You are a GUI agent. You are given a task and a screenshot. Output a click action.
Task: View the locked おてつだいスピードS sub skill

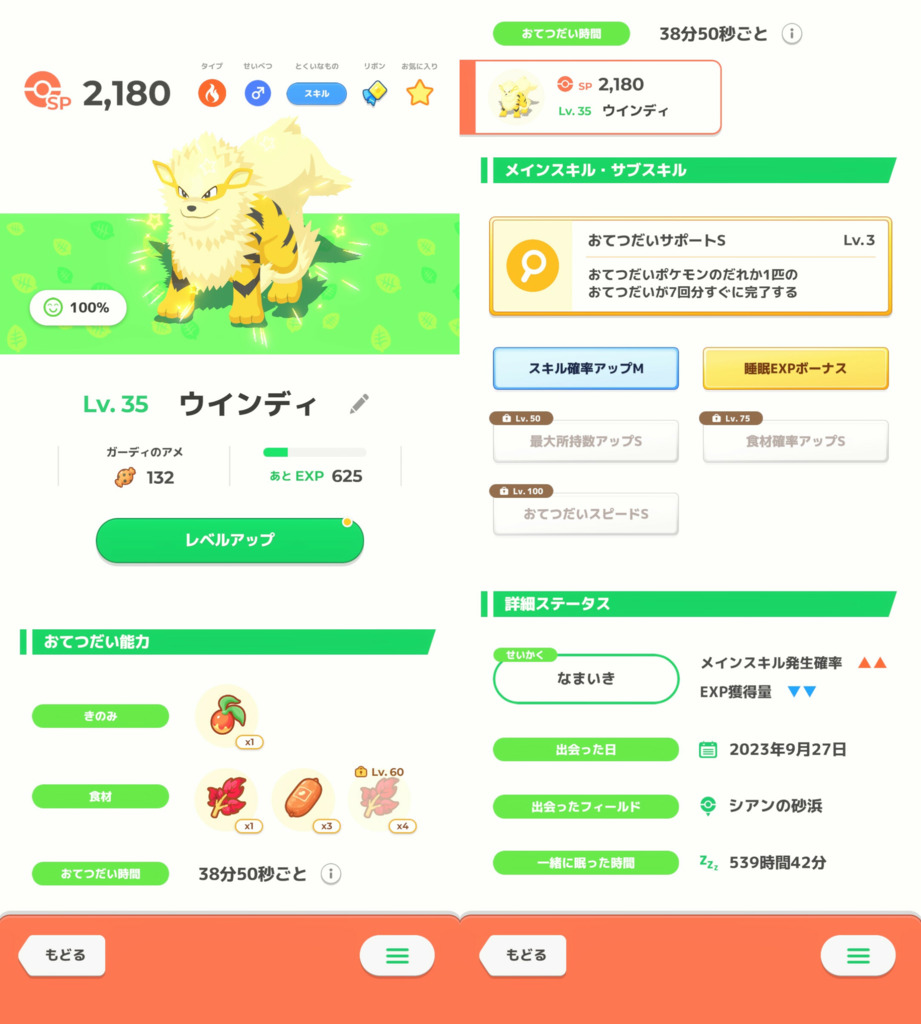[585, 514]
